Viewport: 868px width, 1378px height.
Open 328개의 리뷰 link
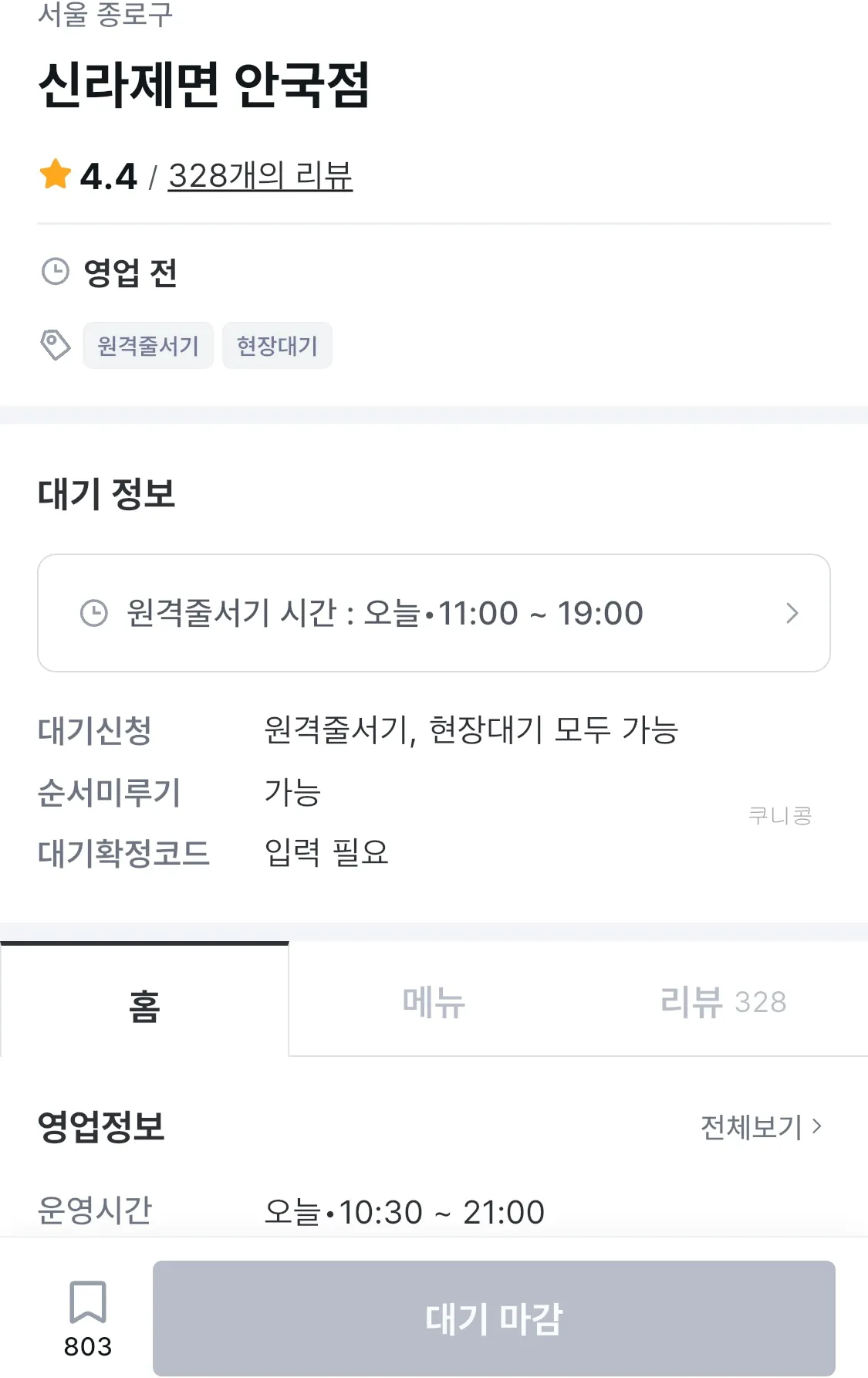260,176
